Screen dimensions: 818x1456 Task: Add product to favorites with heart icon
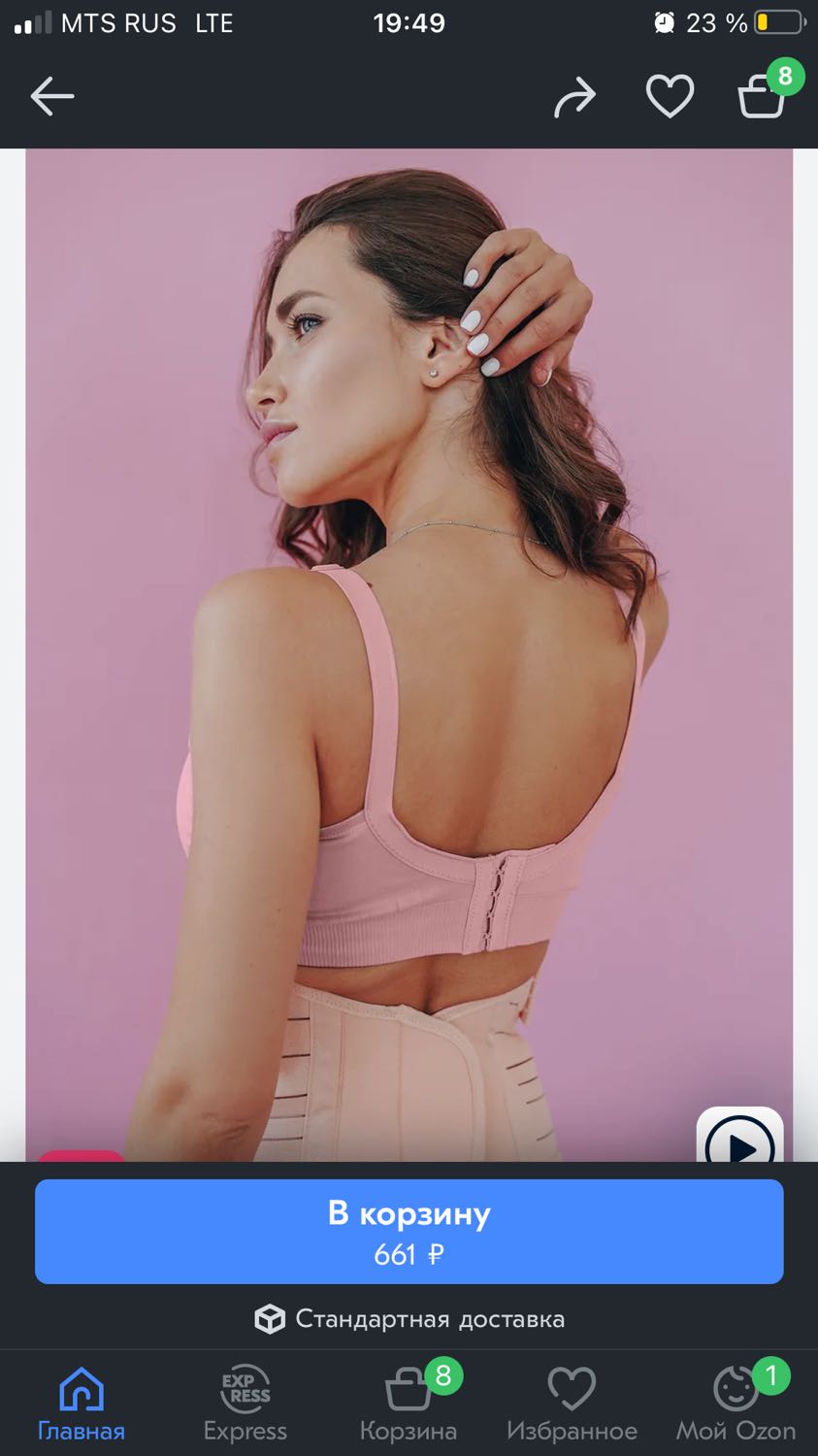tap(670, 96)
